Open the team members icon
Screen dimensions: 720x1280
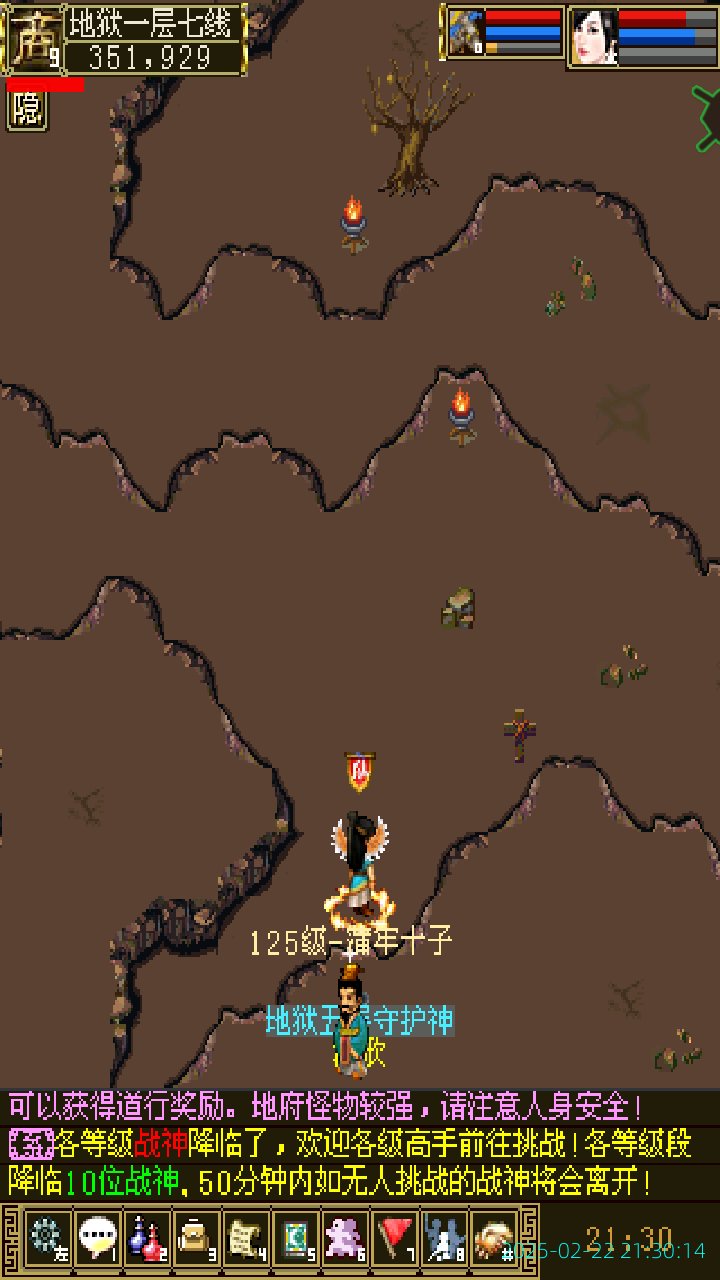pos(444,1237)
